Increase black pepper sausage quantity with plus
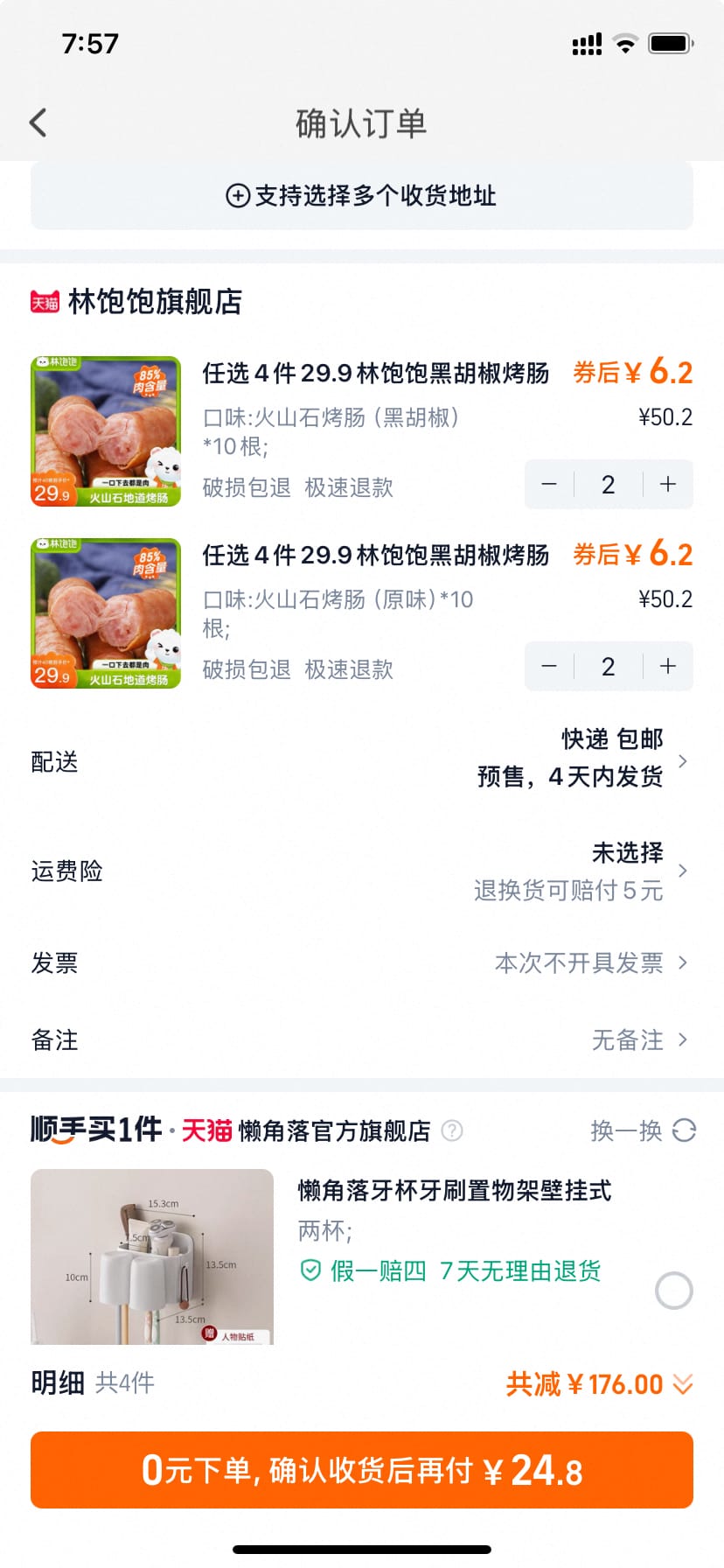Image resolution: width=724 pixels, height=1568 pixels. (666, 485)
